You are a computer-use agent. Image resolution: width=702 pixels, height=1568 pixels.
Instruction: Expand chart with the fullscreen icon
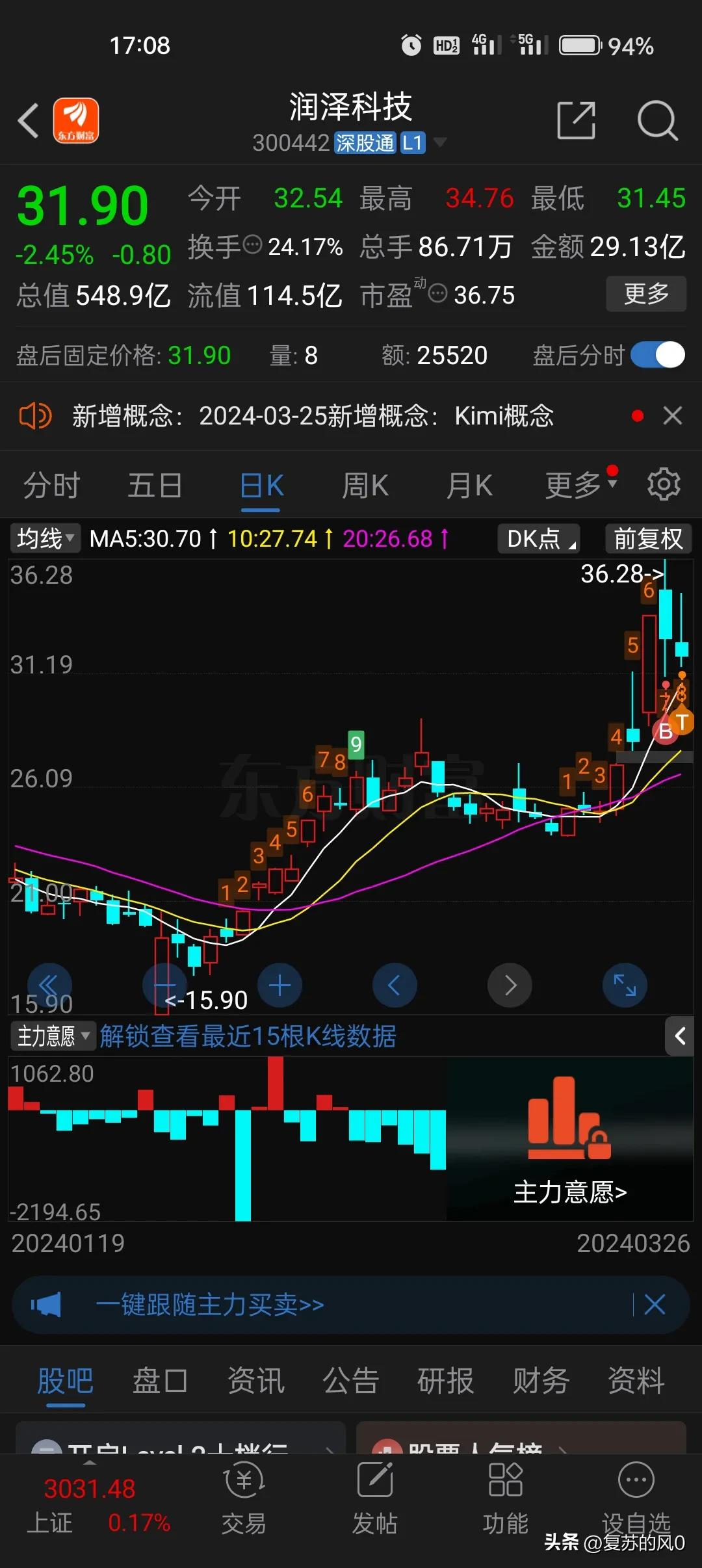pyautogui.click(x=624, y=985)
